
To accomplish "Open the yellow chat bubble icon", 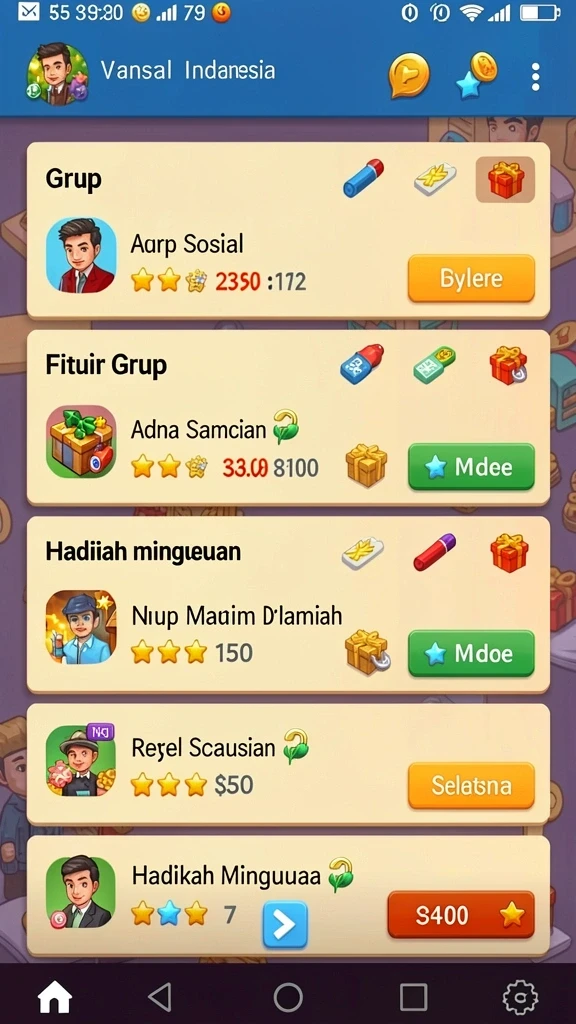I will 409,76.
